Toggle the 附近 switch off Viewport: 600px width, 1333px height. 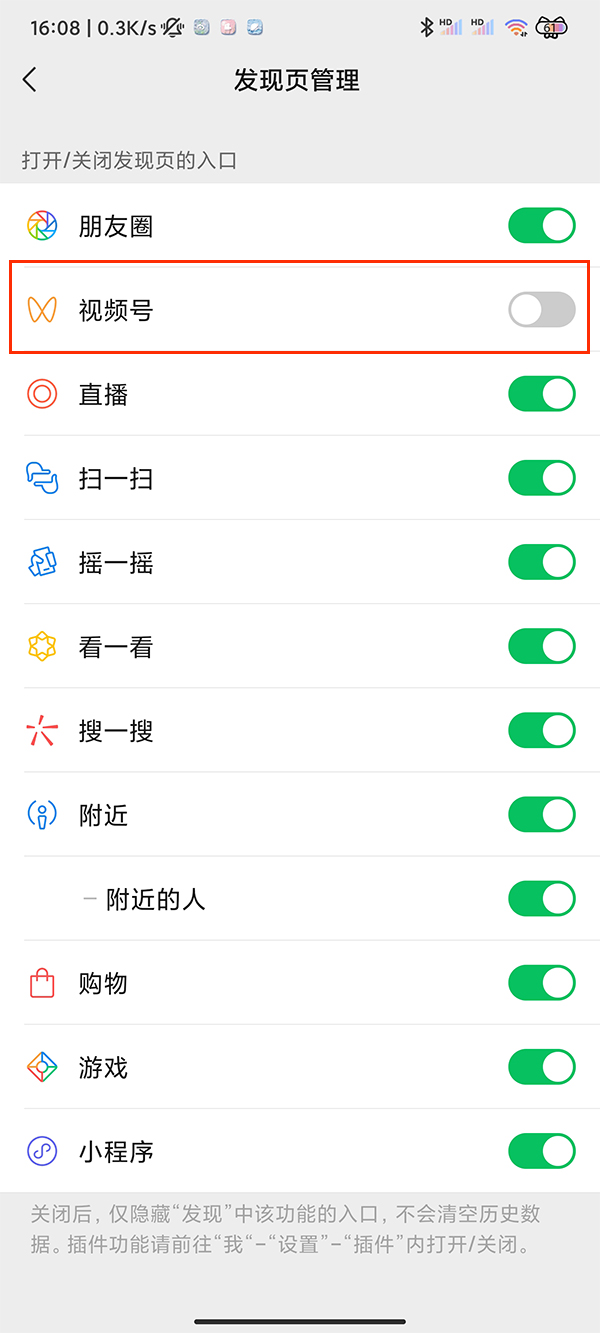(542, 815)
